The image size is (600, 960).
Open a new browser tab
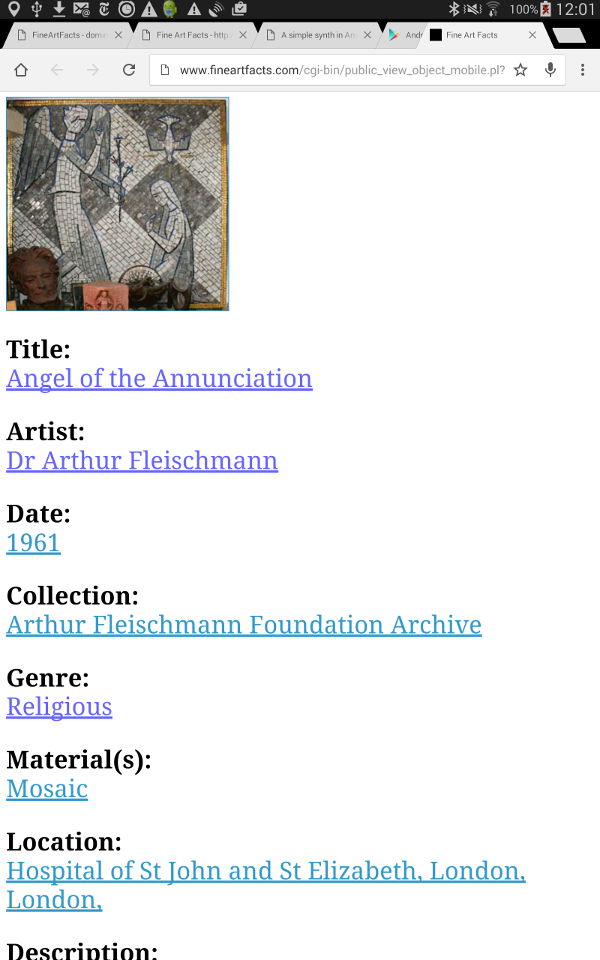click(x=569, y=35)
